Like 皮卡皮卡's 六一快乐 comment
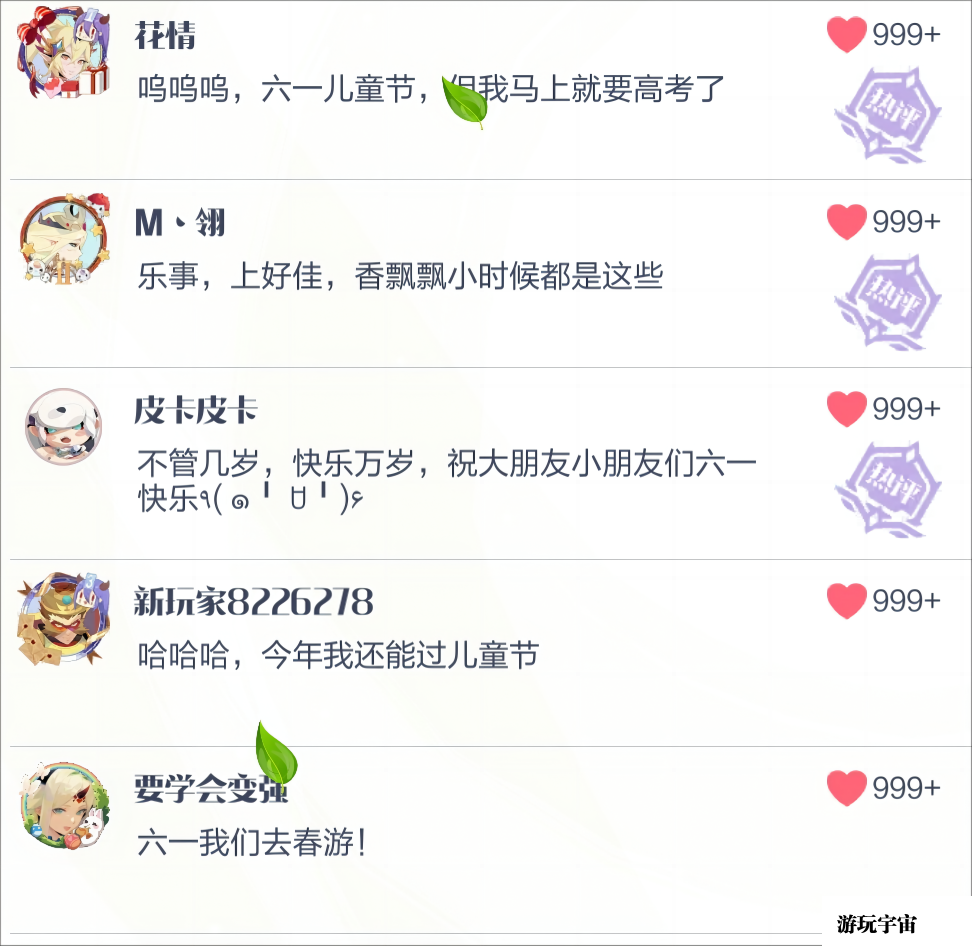 click(846, 408)
